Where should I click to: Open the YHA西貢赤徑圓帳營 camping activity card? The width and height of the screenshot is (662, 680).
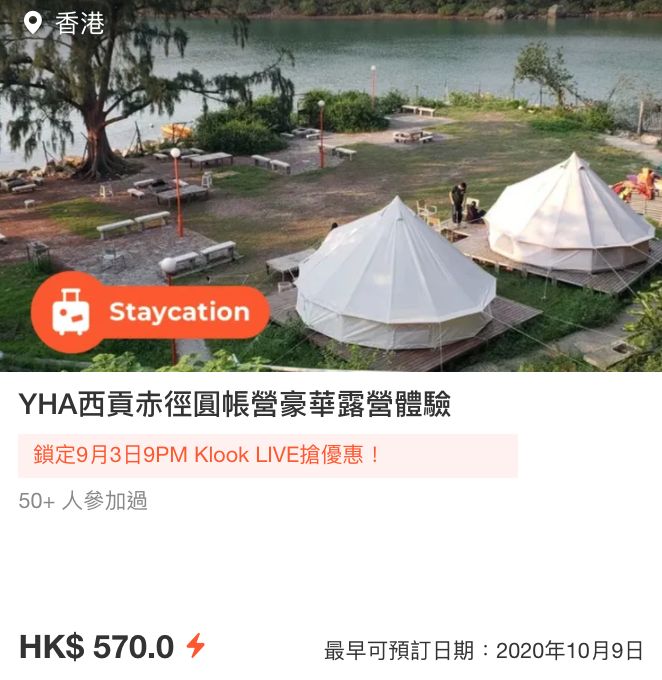coord(234,404)
